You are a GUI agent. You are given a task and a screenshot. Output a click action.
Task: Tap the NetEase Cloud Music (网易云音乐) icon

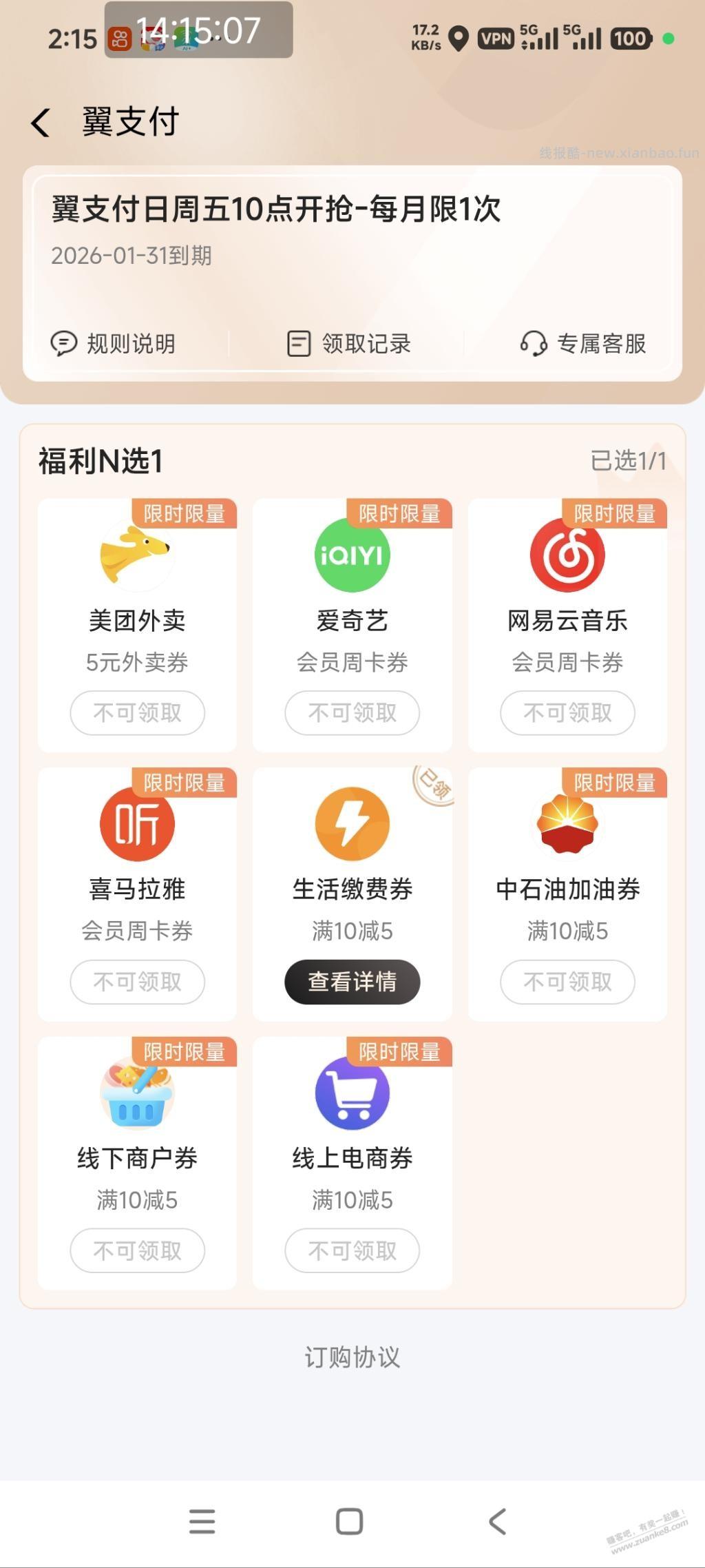coord(567,555)
